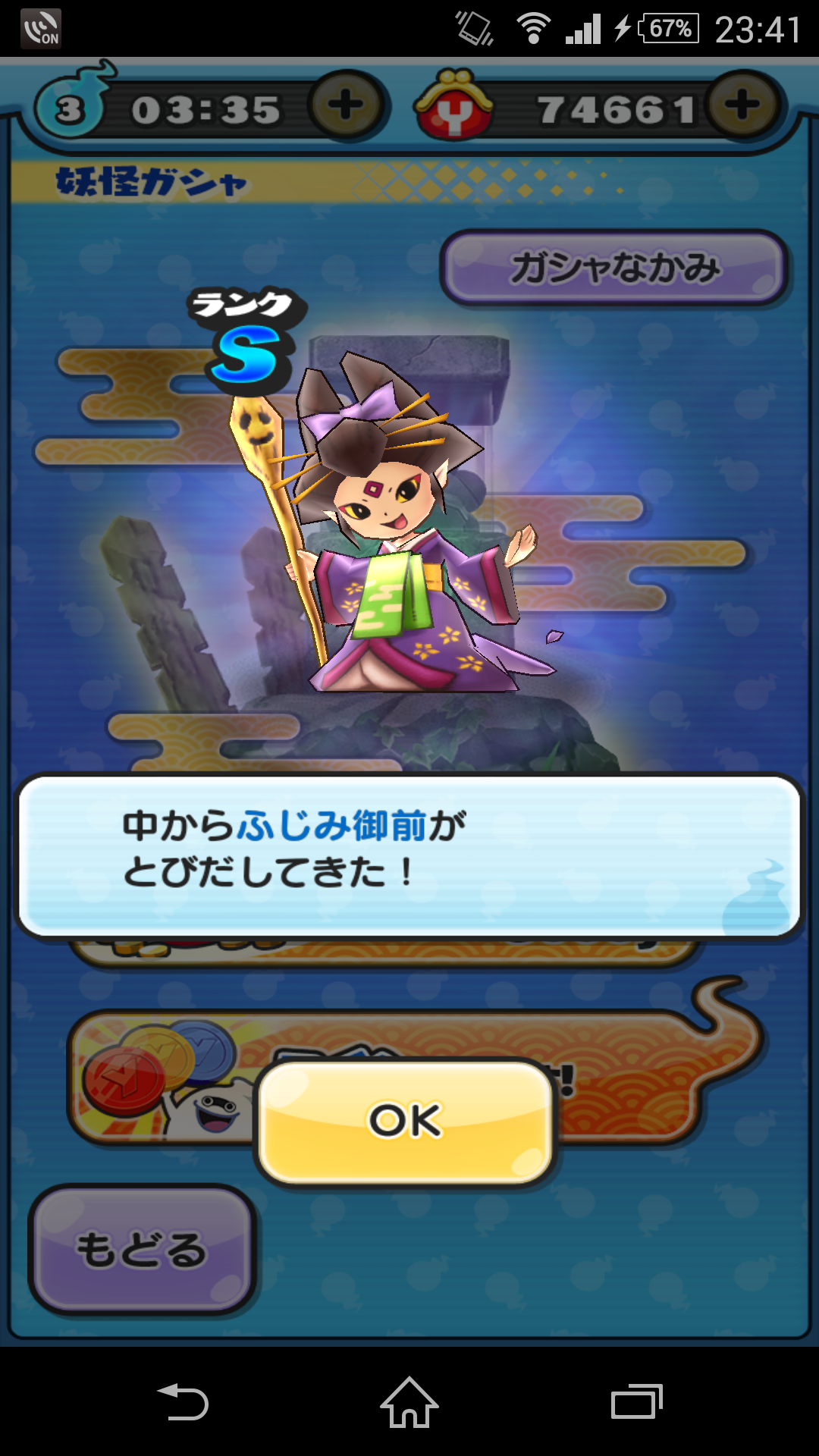Confirm the result with the OK button
819x1456 pixels.
pos(405,1121)
